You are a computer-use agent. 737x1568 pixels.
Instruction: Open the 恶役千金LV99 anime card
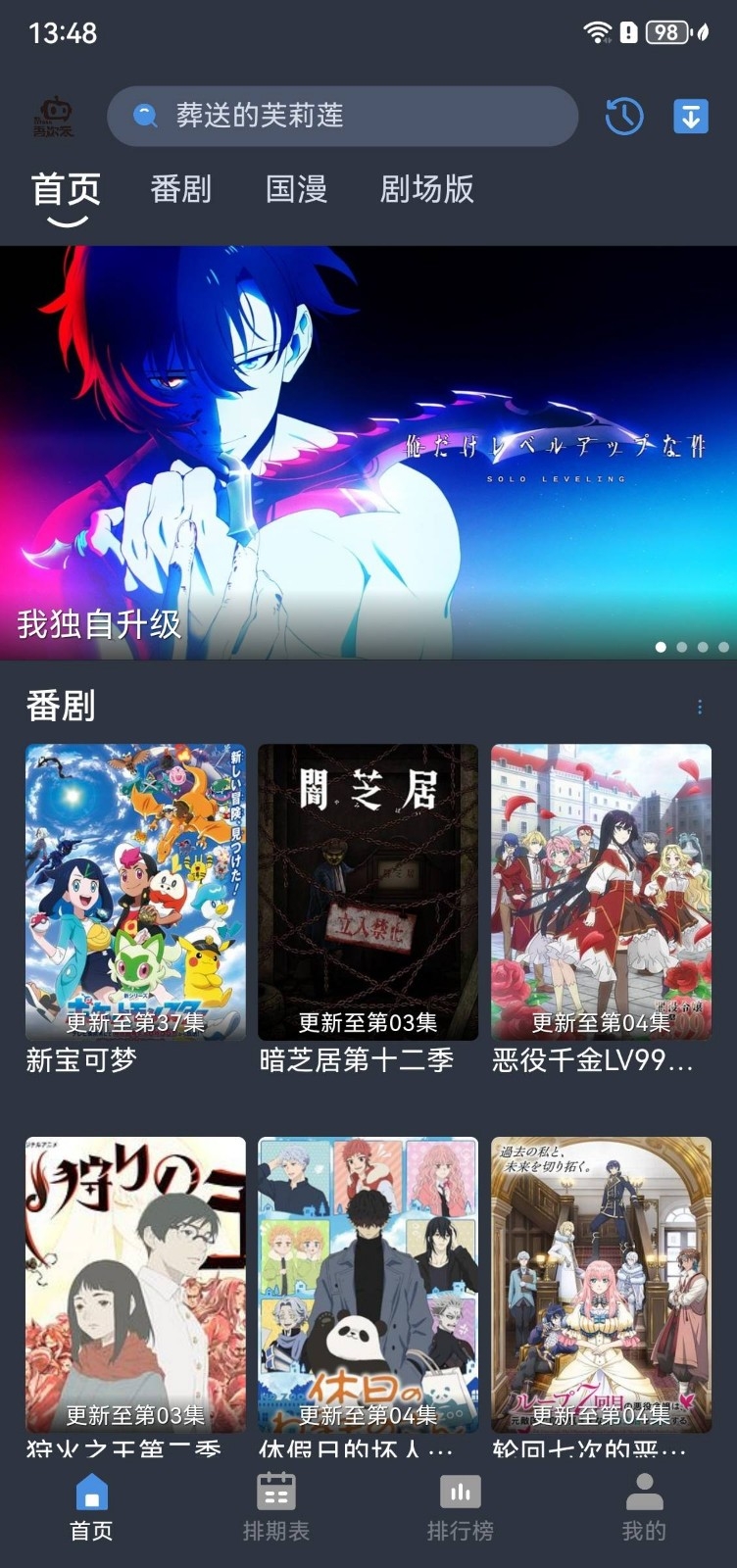point(601,909)
